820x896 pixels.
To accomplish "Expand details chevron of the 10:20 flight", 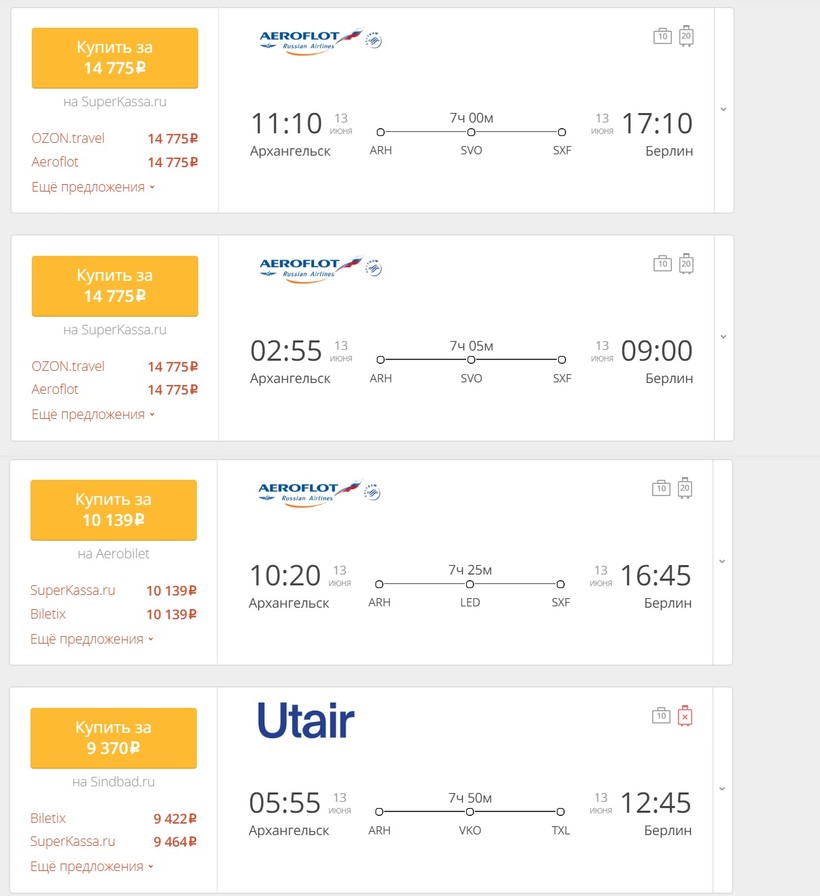I will pyautogui.click(x=722, y=561).
